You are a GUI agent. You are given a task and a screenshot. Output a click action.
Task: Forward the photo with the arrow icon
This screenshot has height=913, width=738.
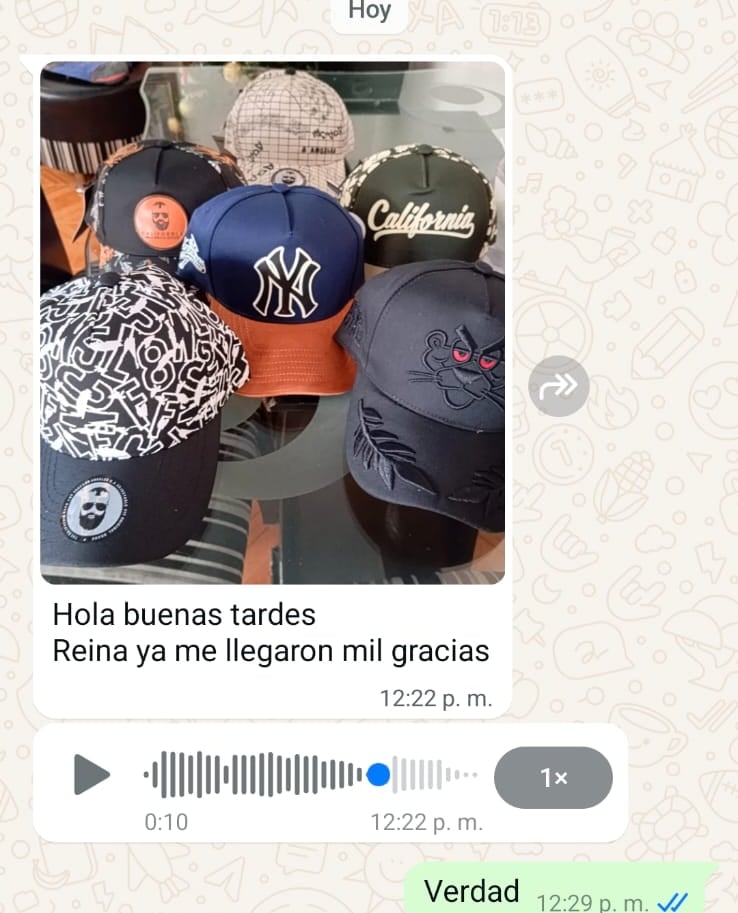point(558,386)
